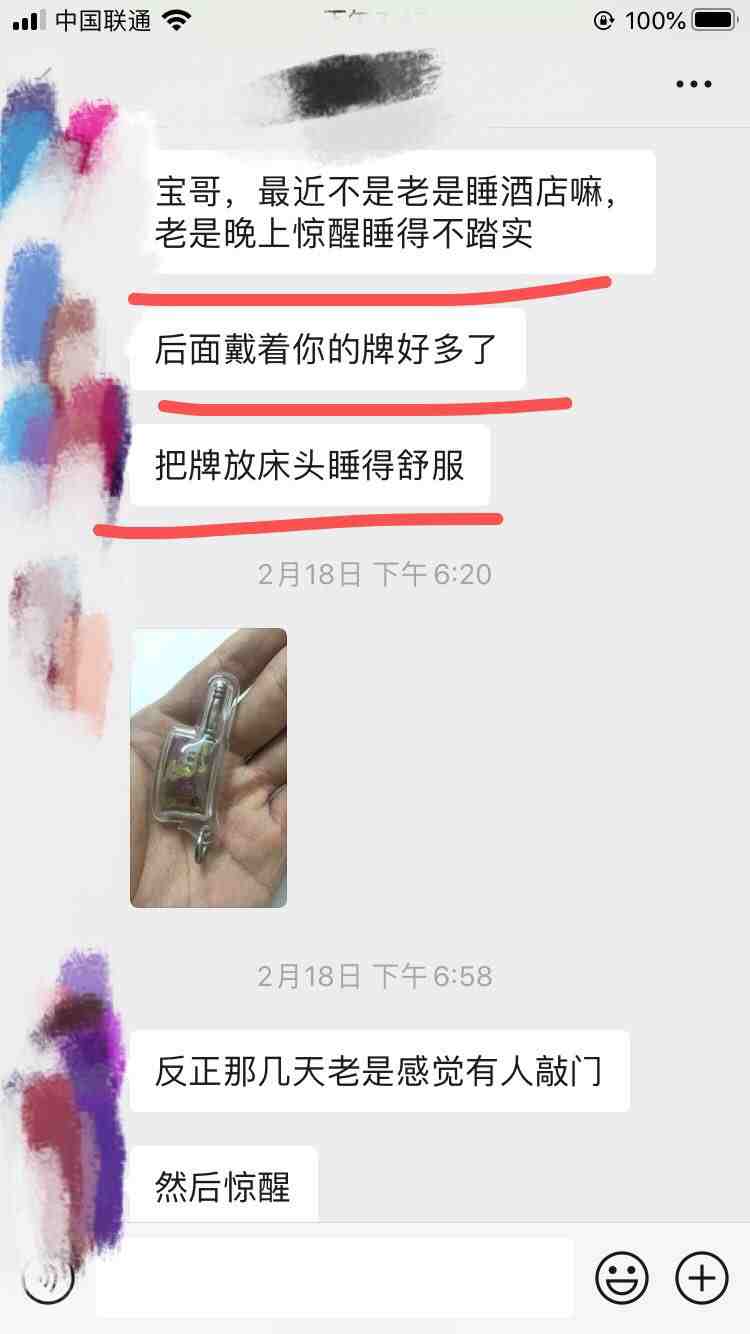The width and height of the screenshot is (750, 1334).
Task: Open the amulet photo in the chat
Action: point(208,767)
